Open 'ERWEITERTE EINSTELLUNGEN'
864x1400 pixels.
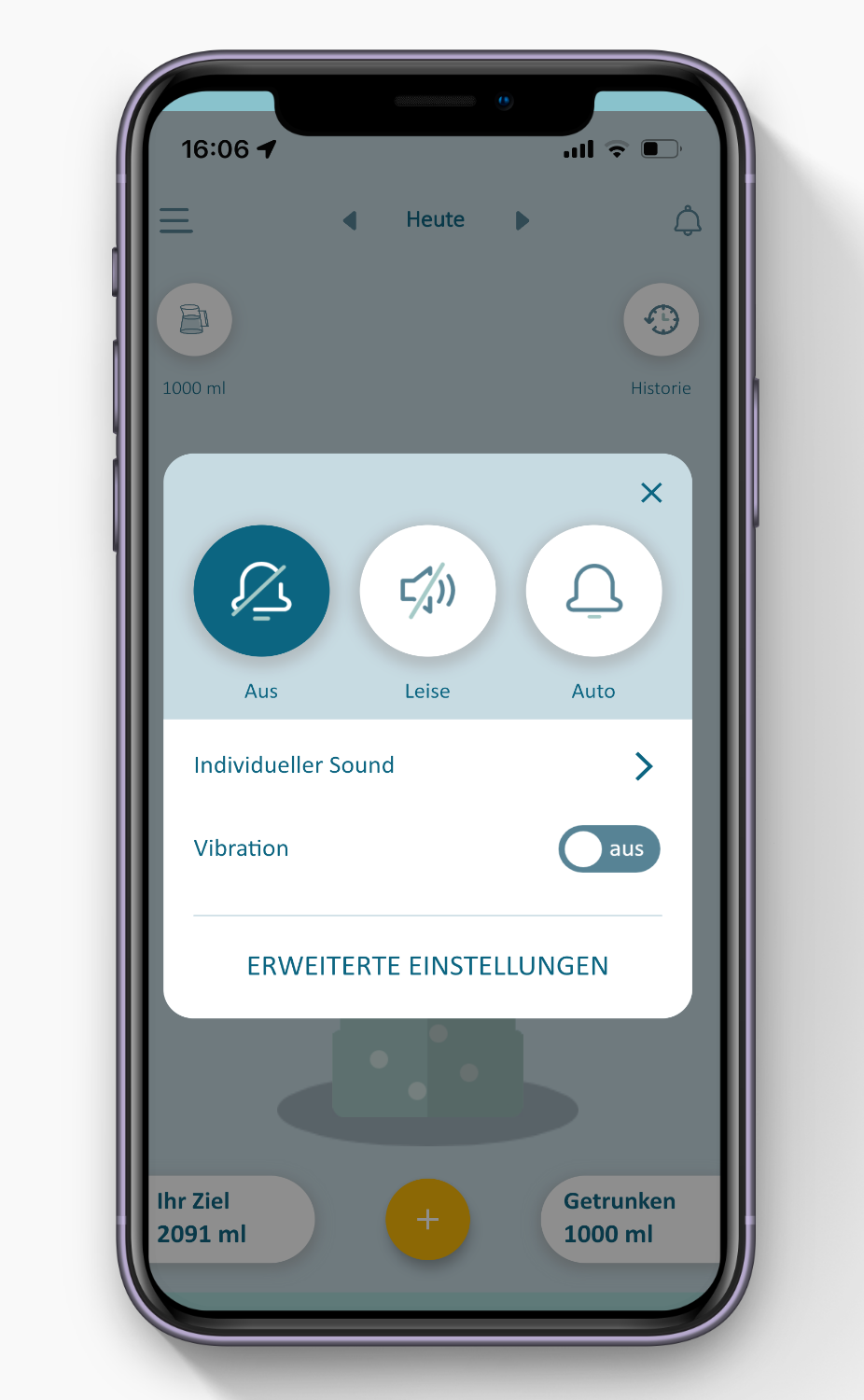[x=427, y=966]
